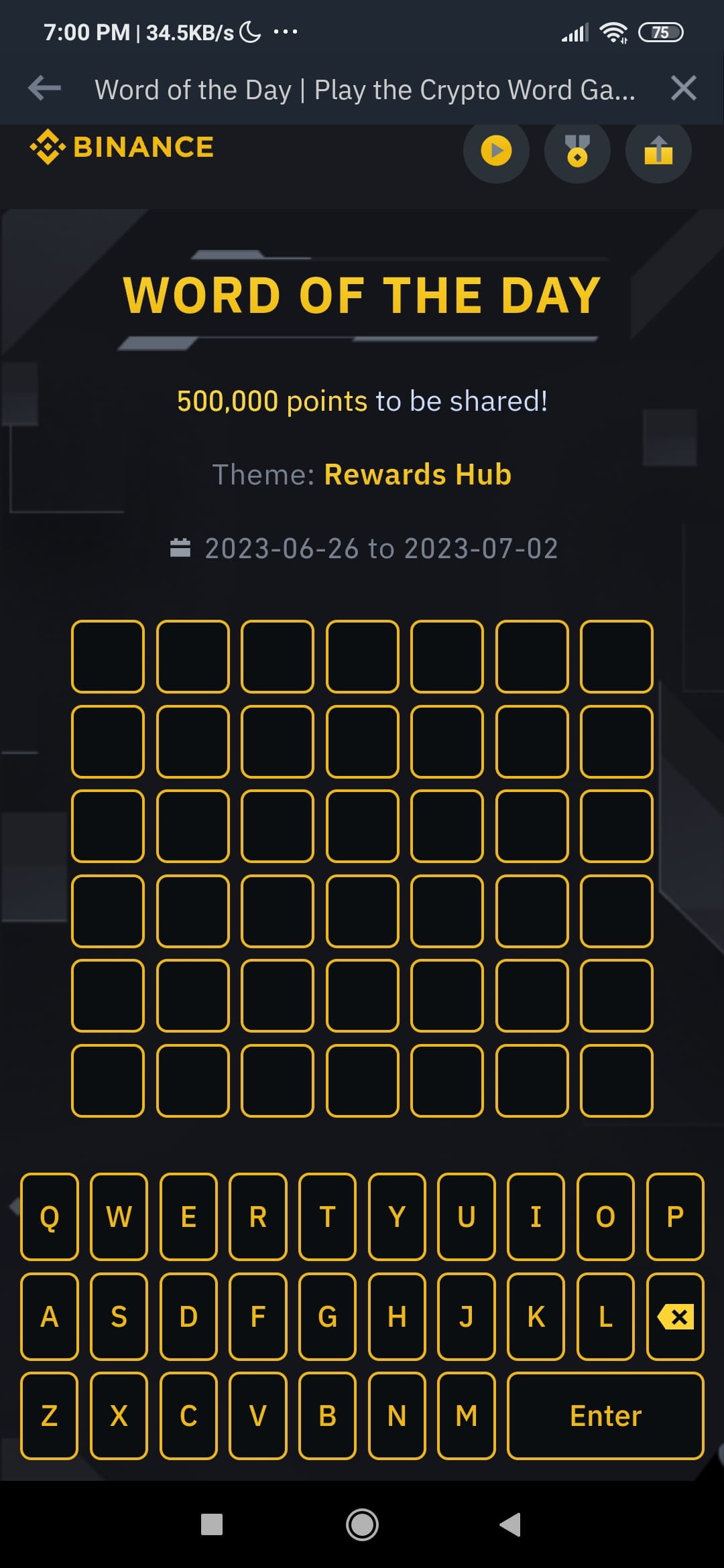Hit the R key
This screenshot has height=1568, width=724.
[258, 1216]
